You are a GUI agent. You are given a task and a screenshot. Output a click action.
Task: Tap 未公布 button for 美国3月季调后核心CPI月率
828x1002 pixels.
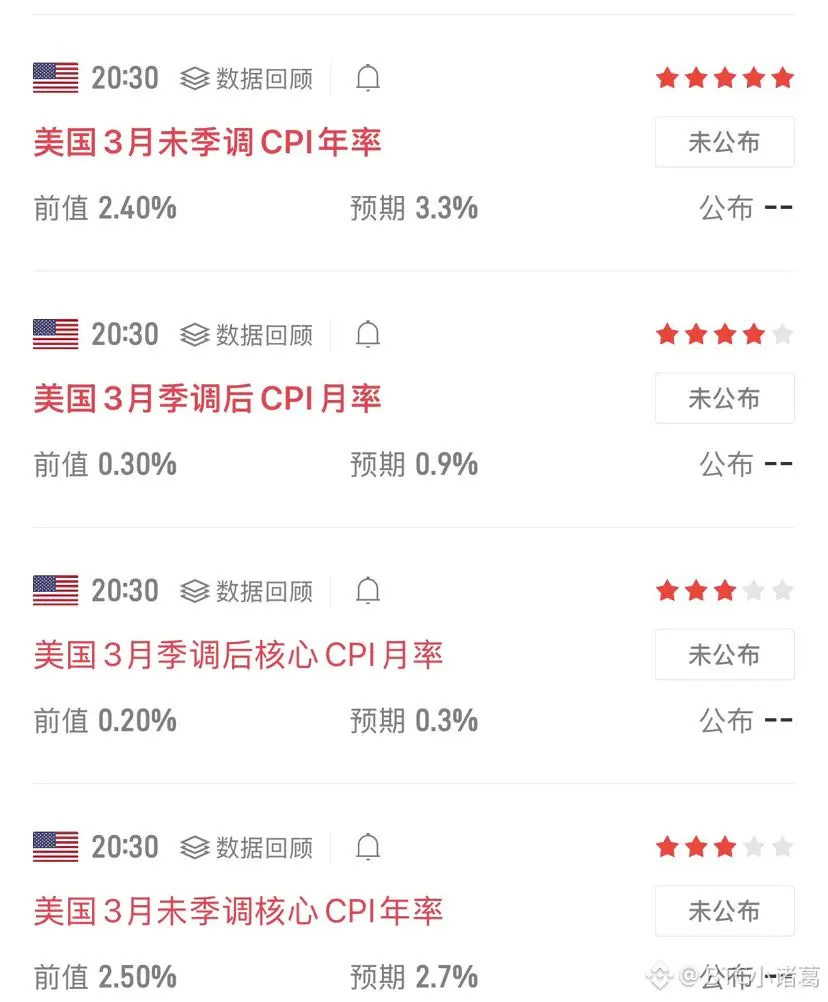(724, 655)
